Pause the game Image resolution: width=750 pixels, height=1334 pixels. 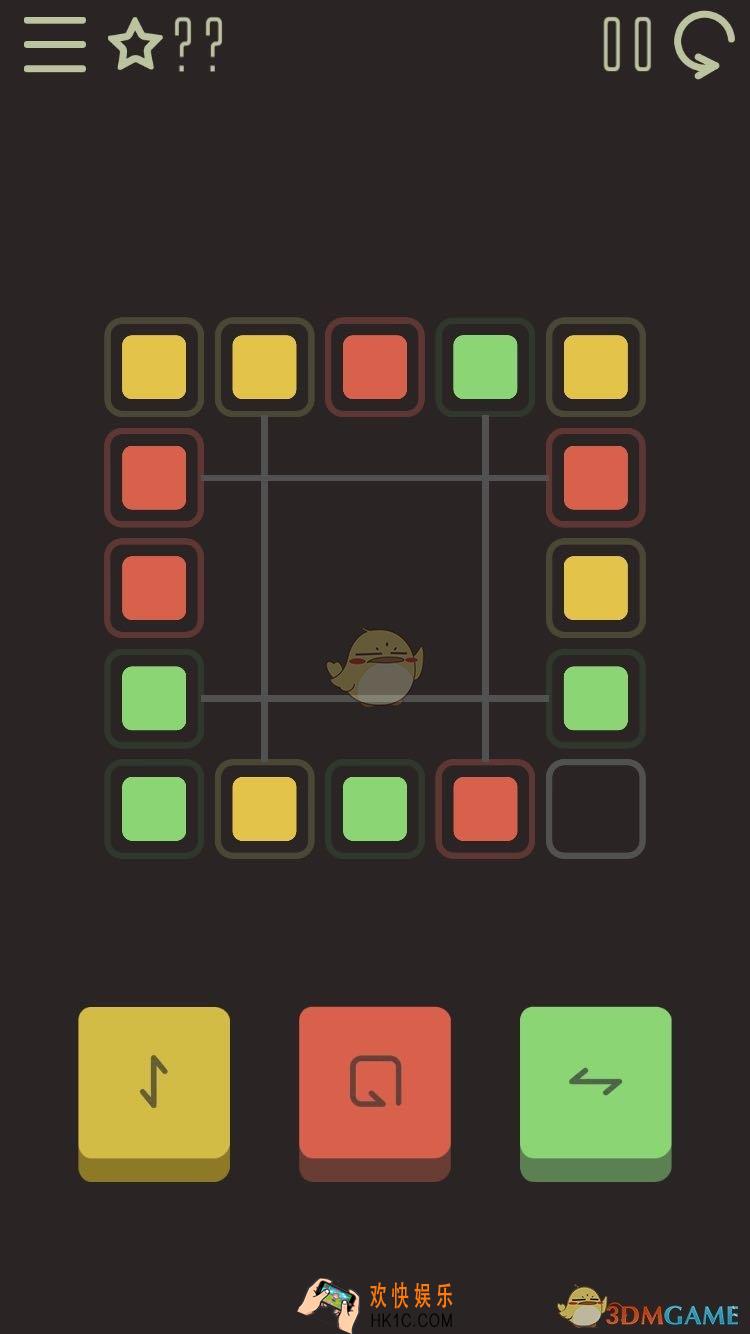pyautogui.click(x=627, y=45)
